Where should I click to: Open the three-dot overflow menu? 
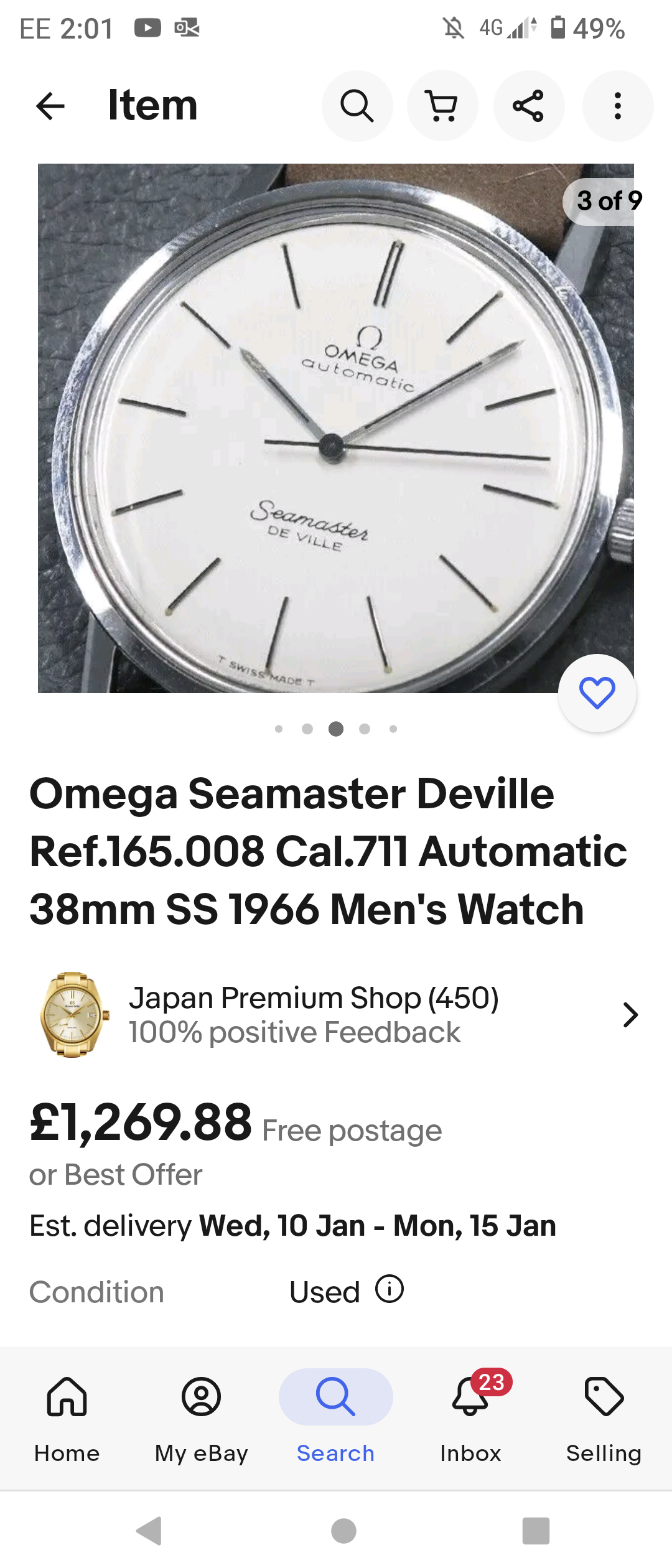tap(617, 106)
